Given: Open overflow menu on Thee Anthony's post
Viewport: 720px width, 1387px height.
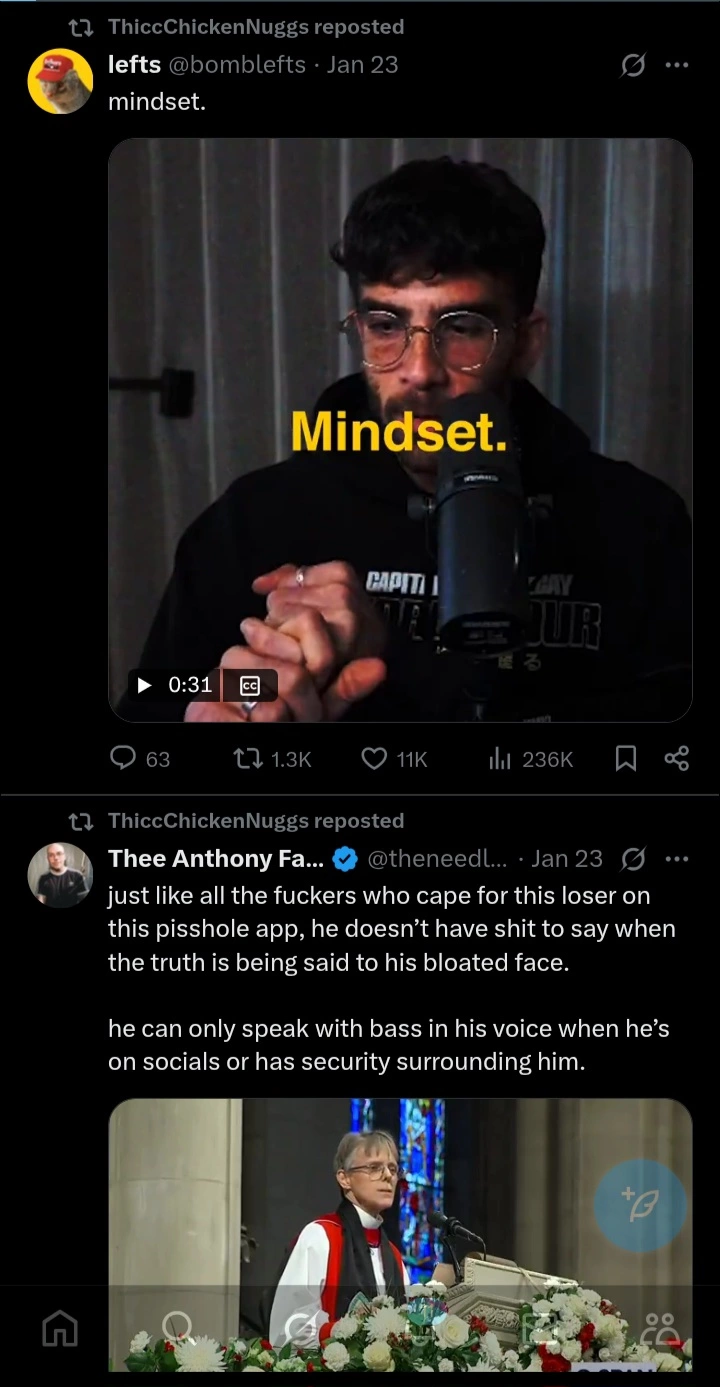Looking at the screenshot, I should point(677,859).
